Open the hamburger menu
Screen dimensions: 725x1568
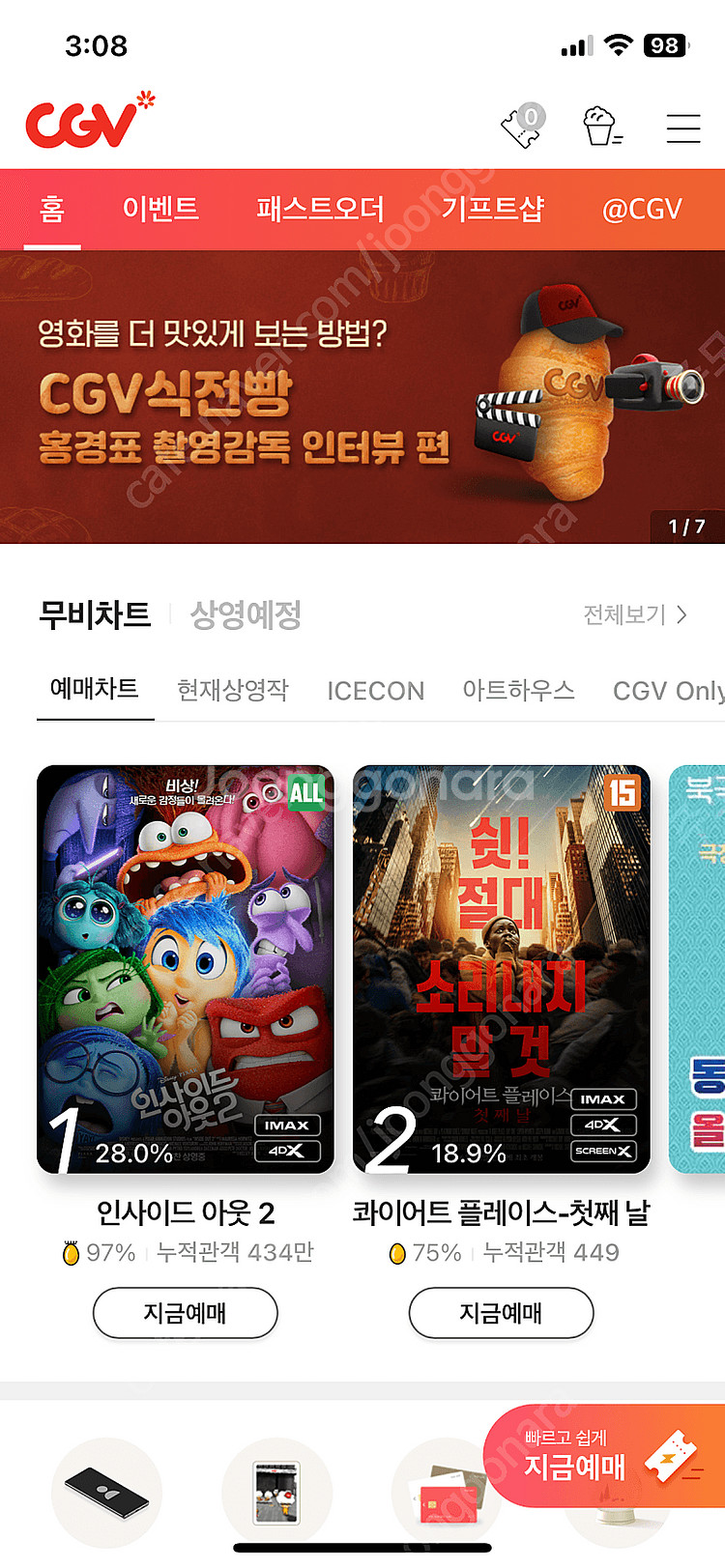pyautogui.click(x=683, y=127)
